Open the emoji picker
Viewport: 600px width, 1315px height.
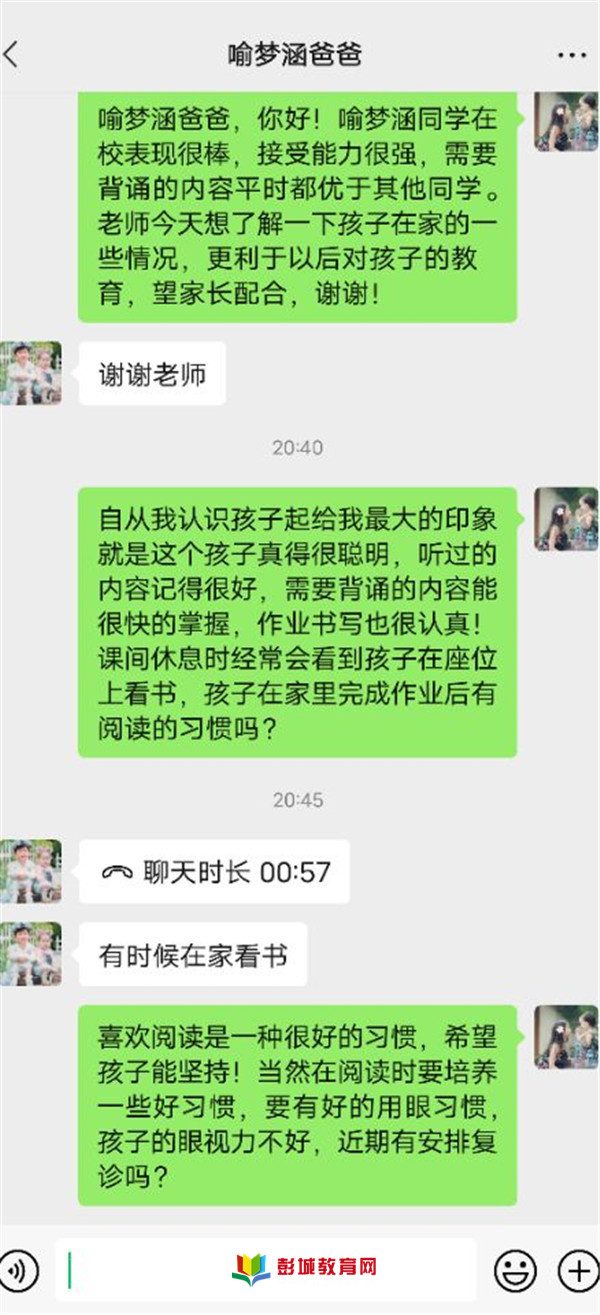[x=515, y=1271]
